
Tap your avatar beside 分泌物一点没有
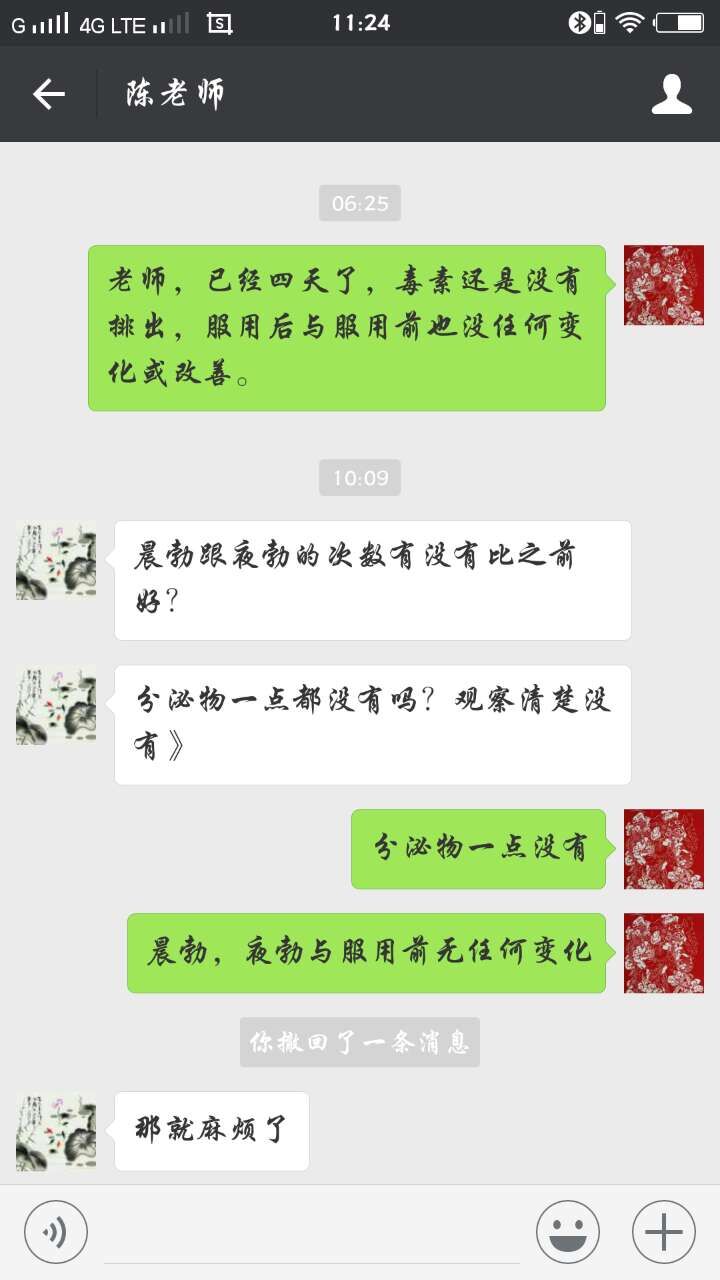coord(663,849)
